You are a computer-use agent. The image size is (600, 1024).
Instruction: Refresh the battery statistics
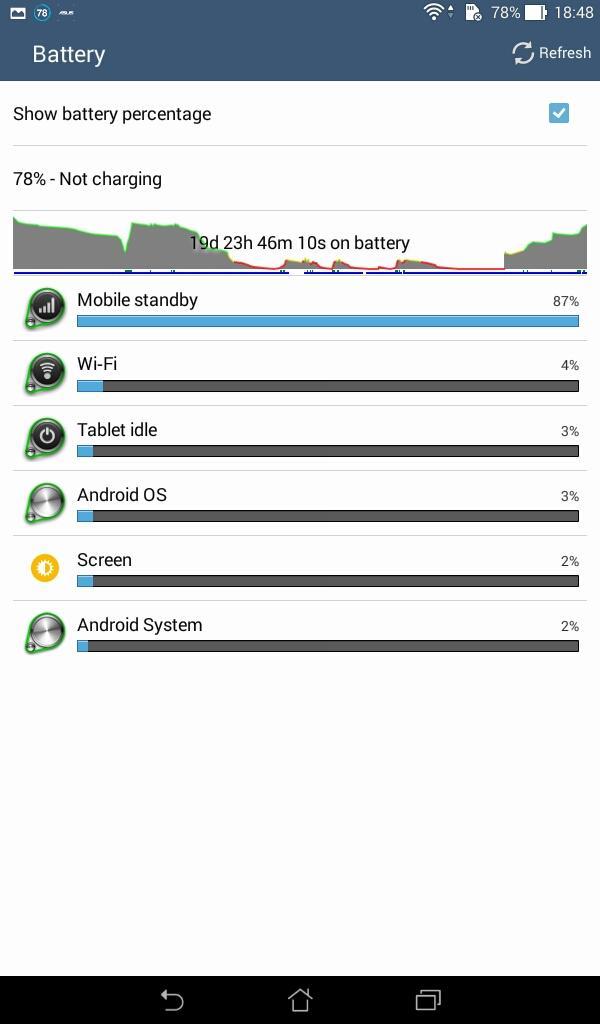tap(551, 53)
